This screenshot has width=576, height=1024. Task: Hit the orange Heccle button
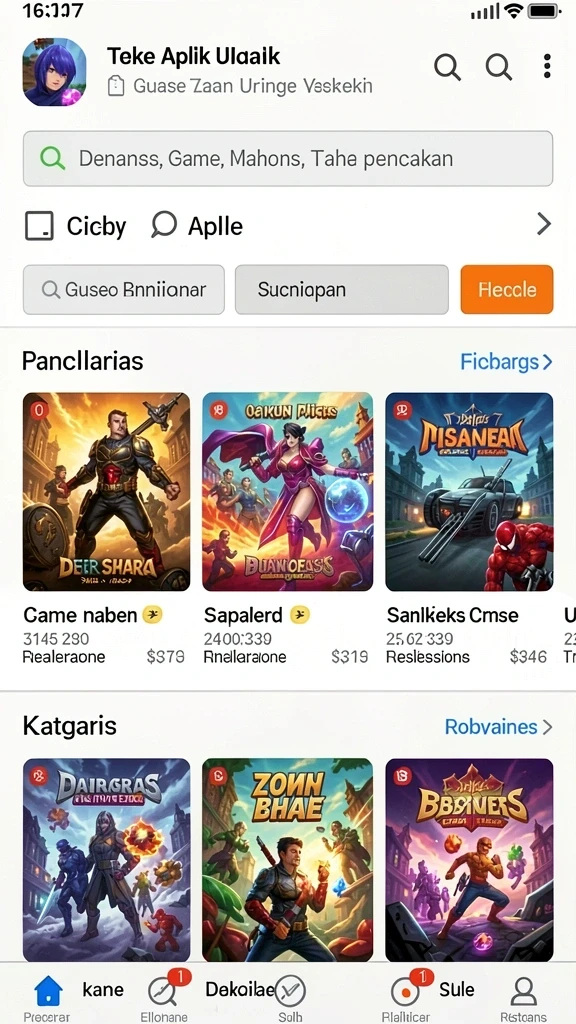[507, 289]
